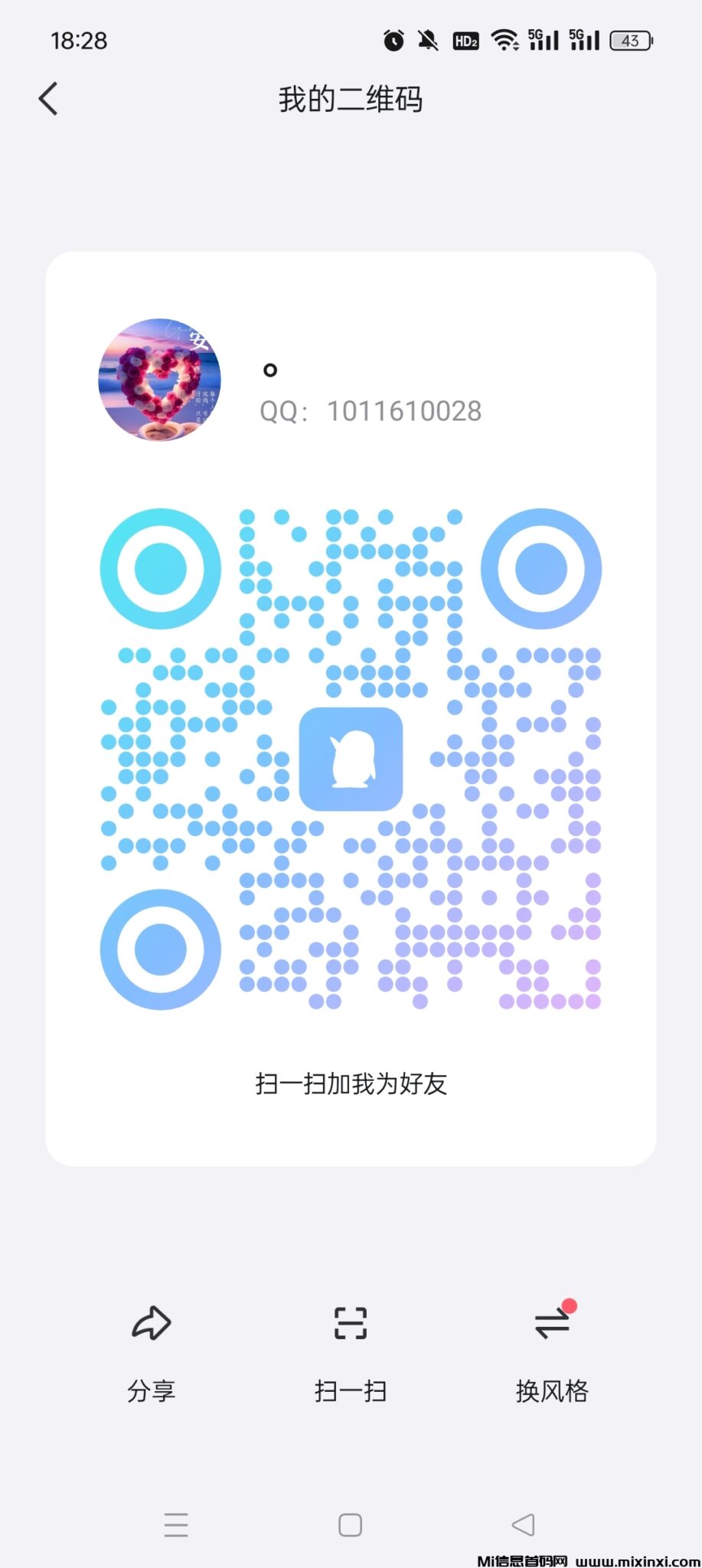Tap the Change Style (换风格) icon
This screenshot has width=702, height=1568.
pos(552,1323)
